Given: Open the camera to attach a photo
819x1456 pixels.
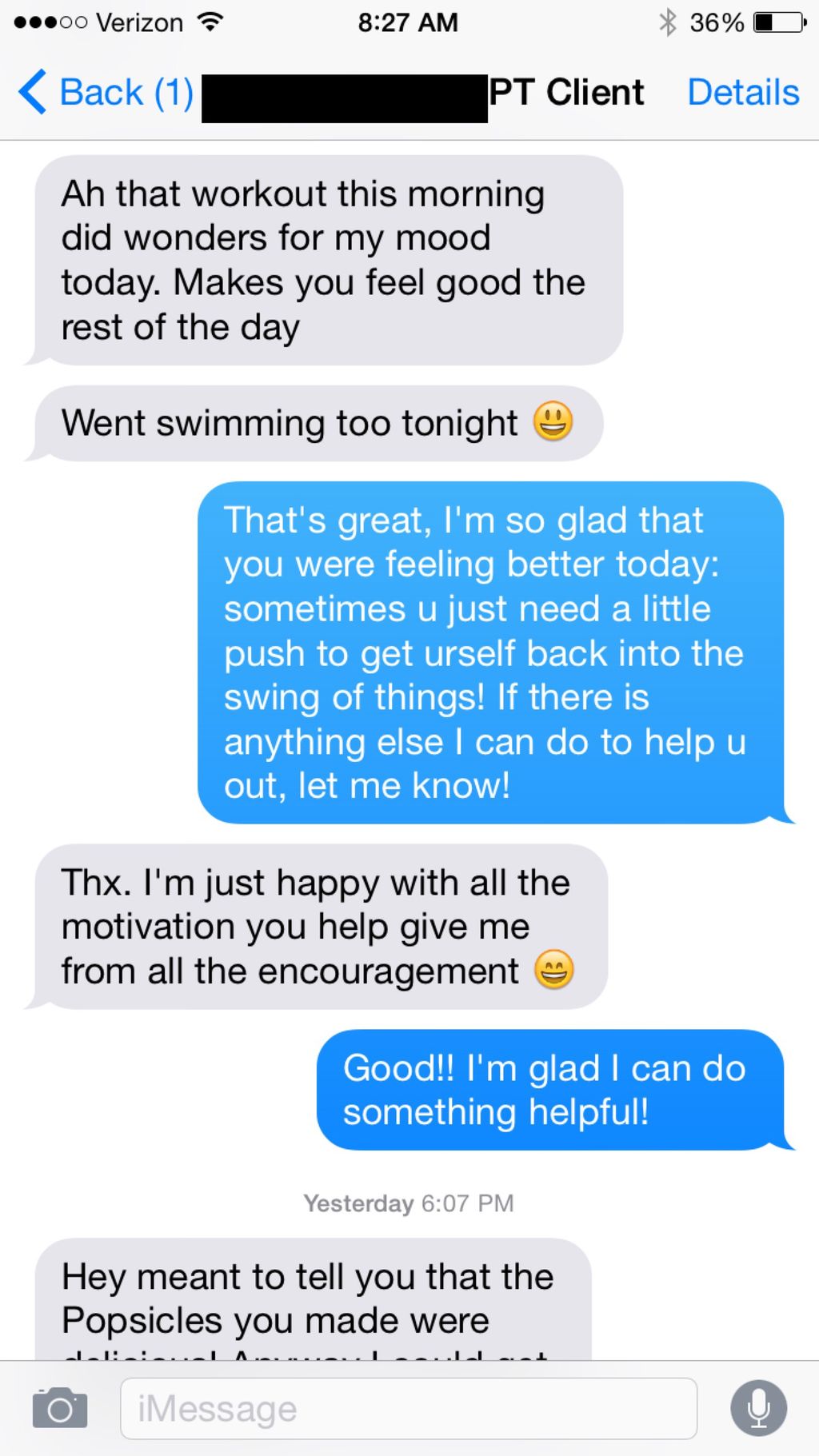Looking at the screenshot, I should tap(60, 1408).
